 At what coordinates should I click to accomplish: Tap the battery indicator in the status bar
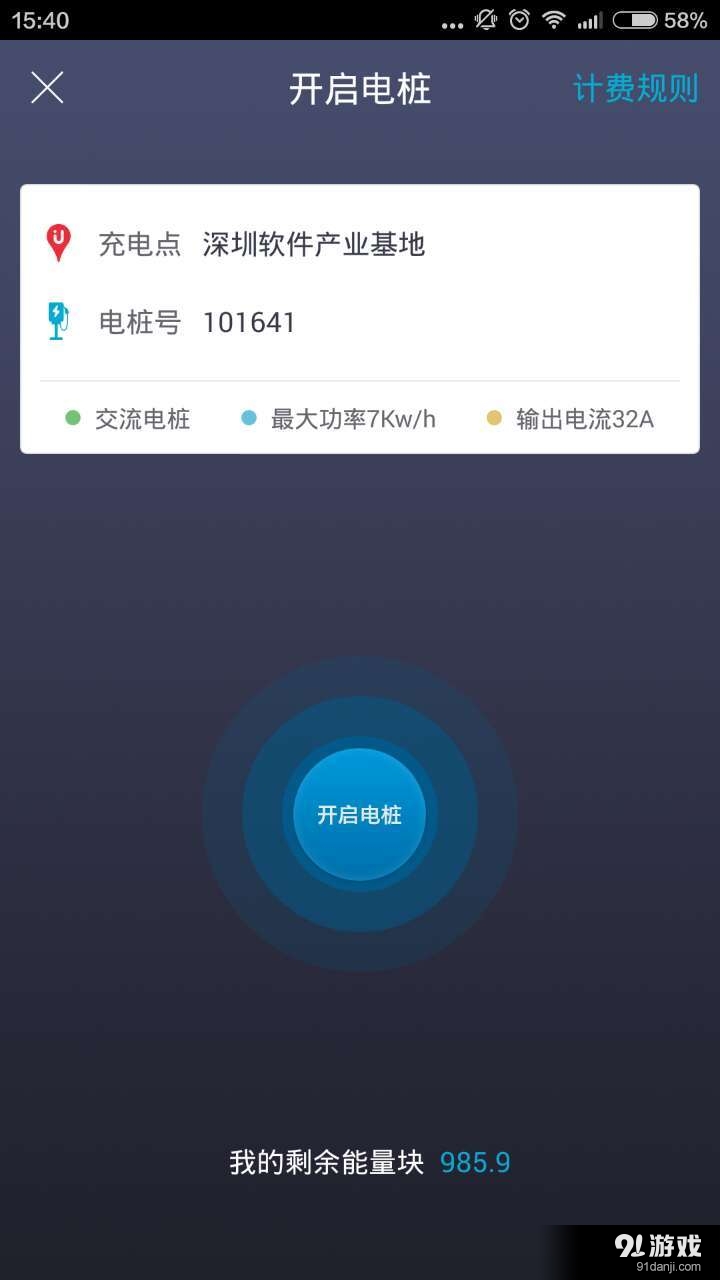pyautogui.click(x=634, y=18)
